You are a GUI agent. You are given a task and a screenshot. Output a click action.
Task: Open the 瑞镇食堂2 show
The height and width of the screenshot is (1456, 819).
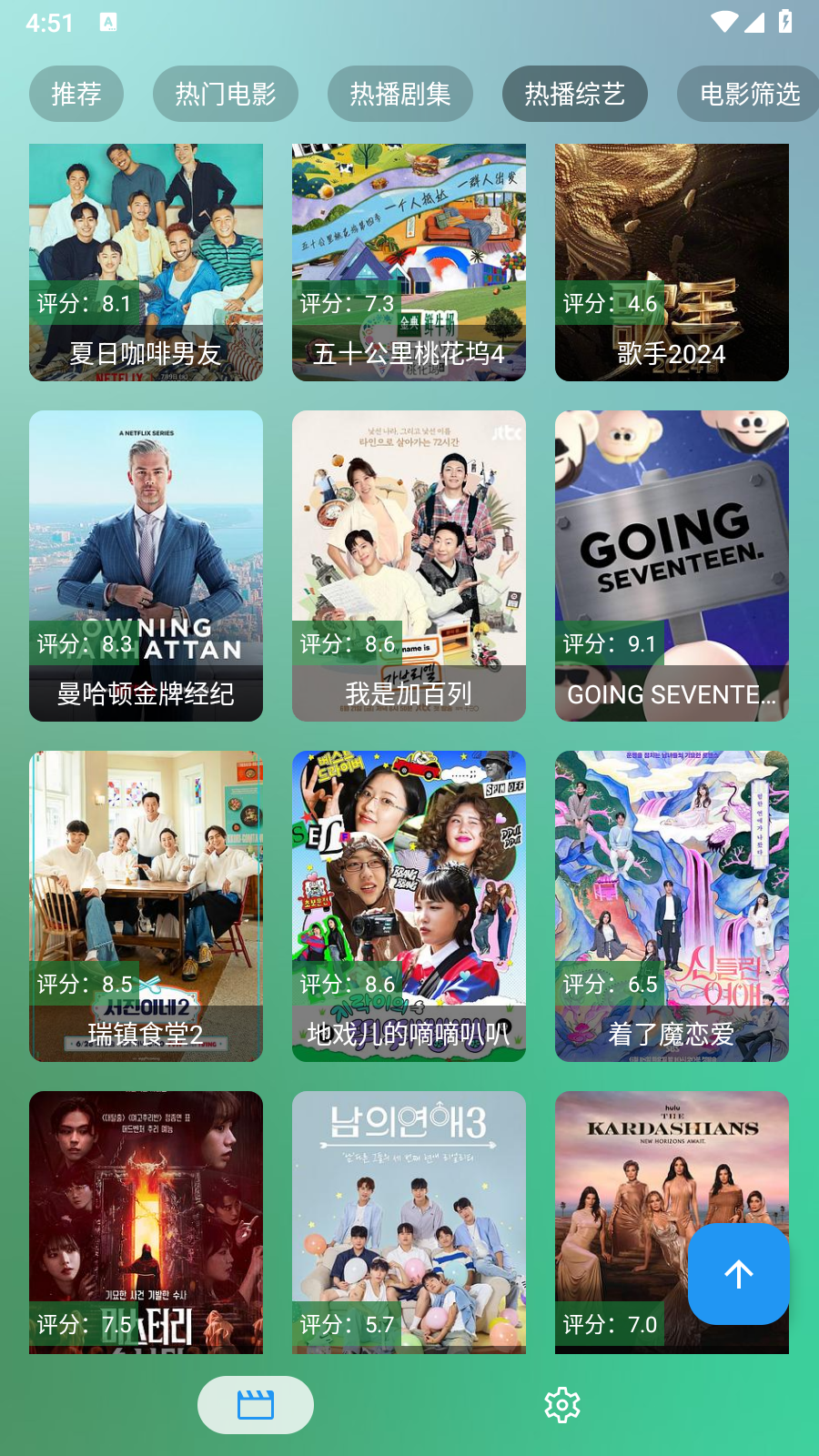click(146, 905)
